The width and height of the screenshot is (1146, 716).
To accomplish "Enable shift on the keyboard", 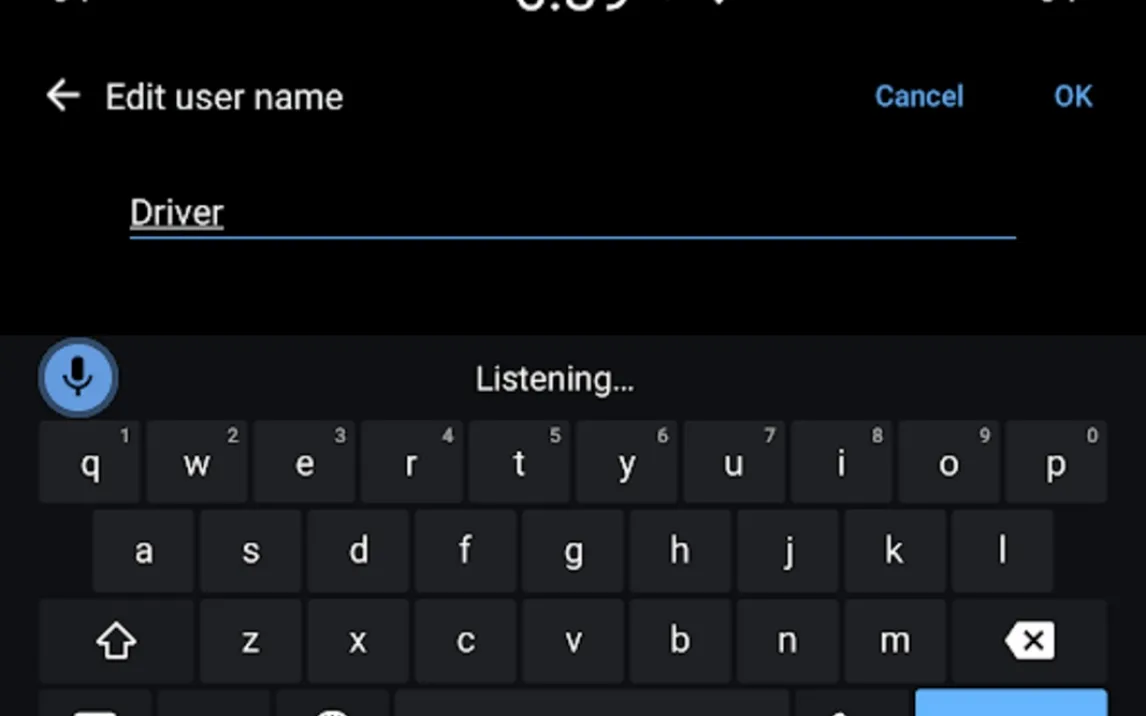I will pyautogui.click(x=116, y=640).
